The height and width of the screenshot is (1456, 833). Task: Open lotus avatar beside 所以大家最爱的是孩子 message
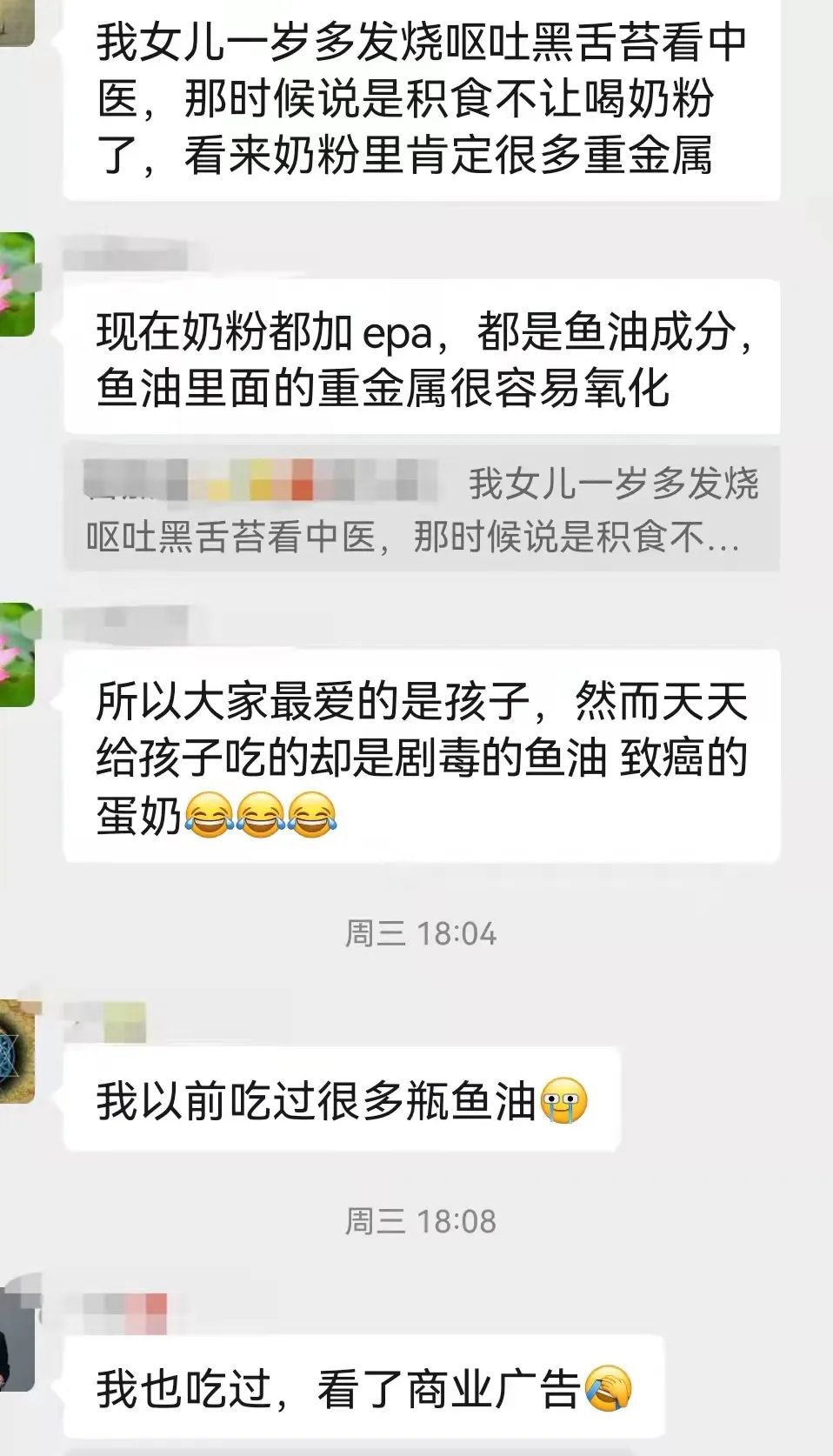point(17,654)
